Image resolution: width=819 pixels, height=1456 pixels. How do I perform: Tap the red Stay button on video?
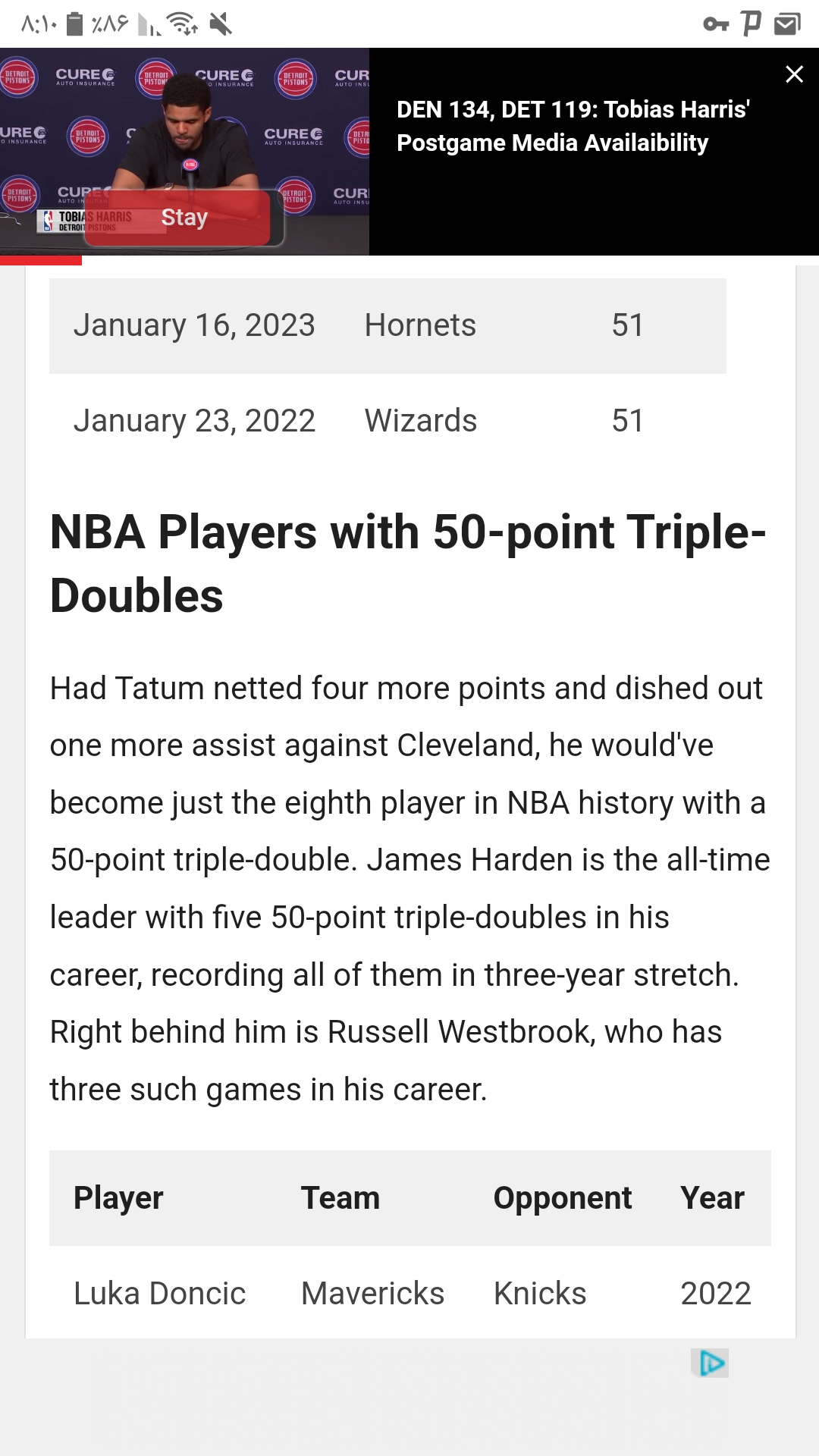(184, 218)
